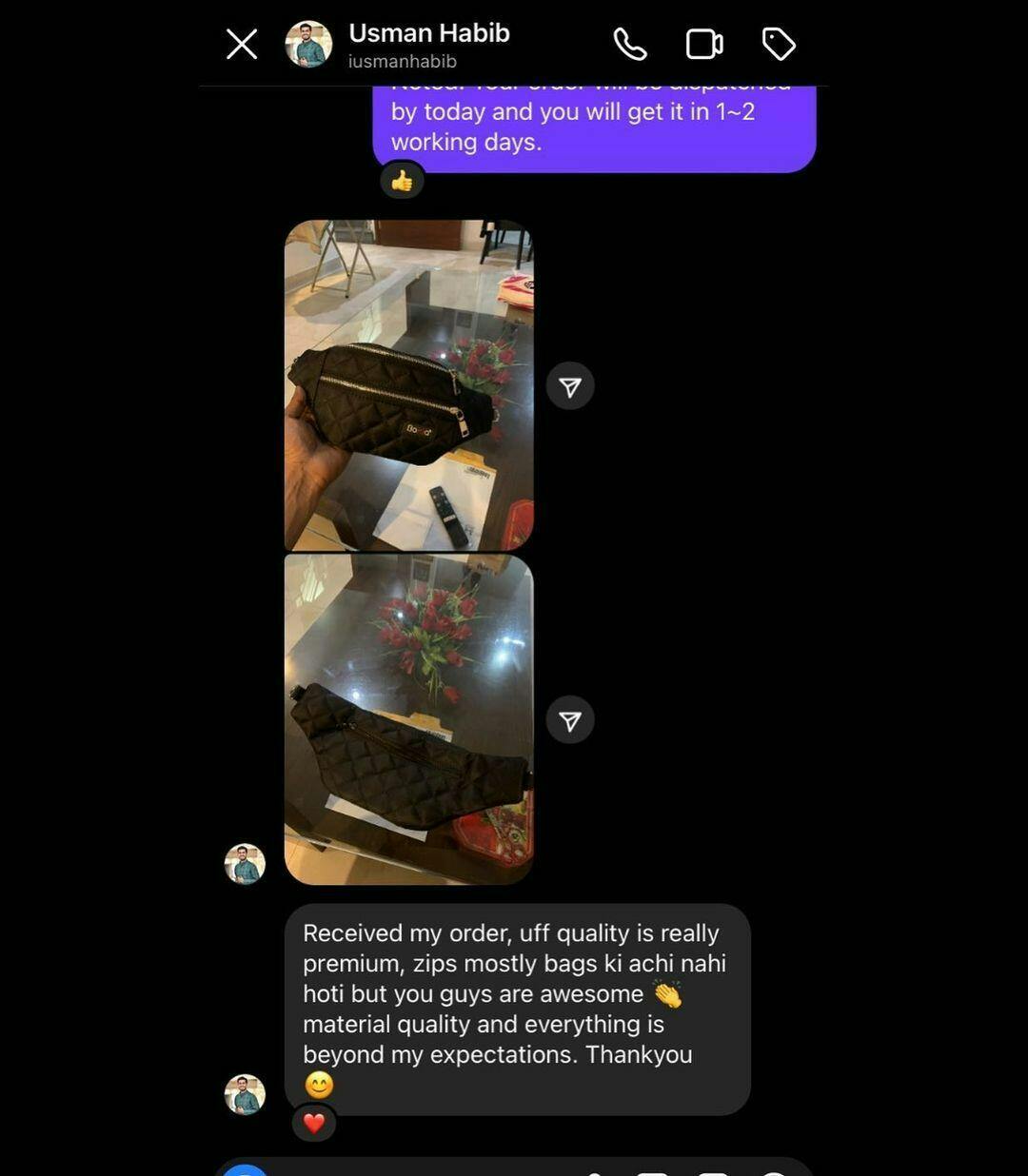Open the label tag options
The width and height of the screenshot is (1028, 1176).
779,44
